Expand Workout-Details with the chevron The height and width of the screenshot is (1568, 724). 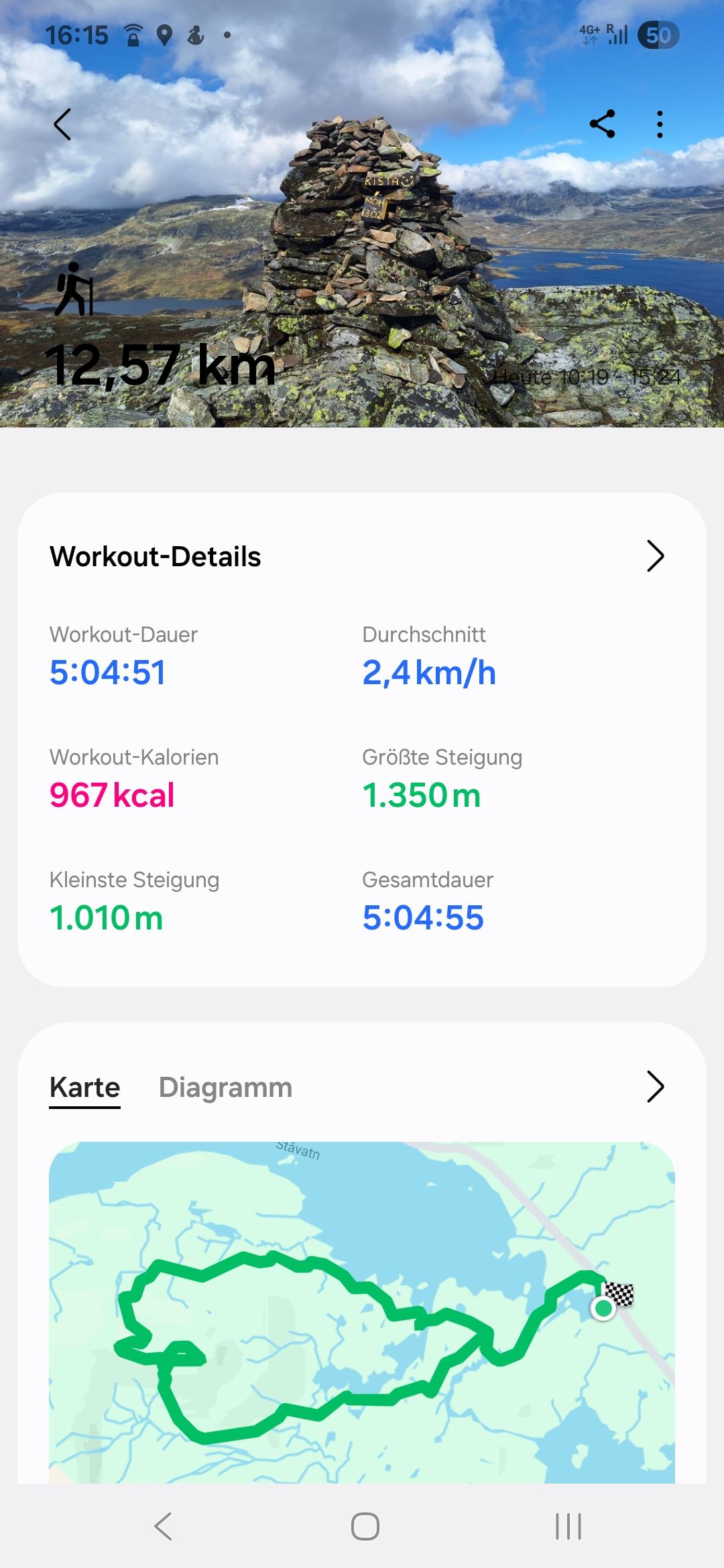point(655,556)
